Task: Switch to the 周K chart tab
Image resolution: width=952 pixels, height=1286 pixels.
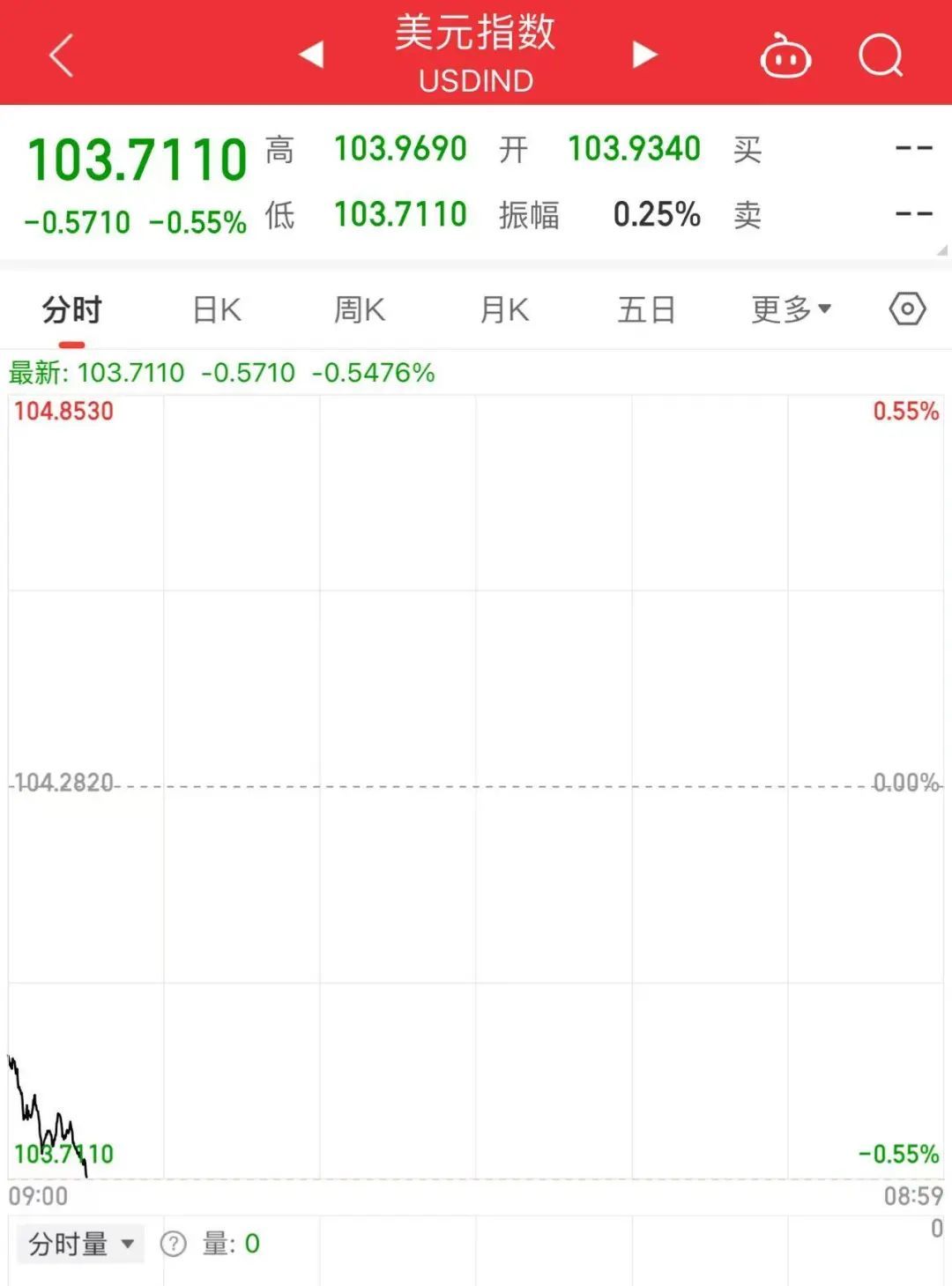Action: click(x=360, y=310)
